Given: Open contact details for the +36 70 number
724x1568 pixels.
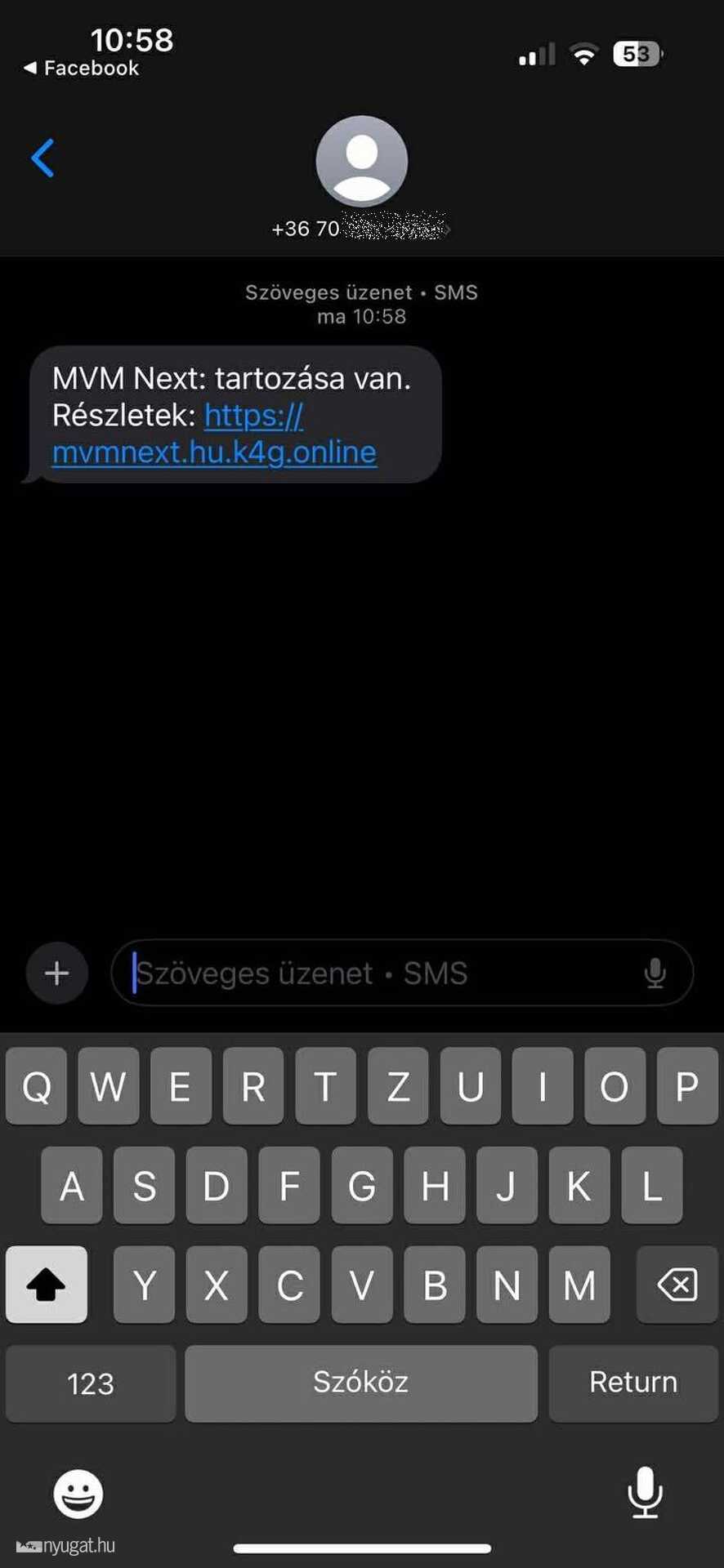Looking at the screenshot, I should pos(361,178).
